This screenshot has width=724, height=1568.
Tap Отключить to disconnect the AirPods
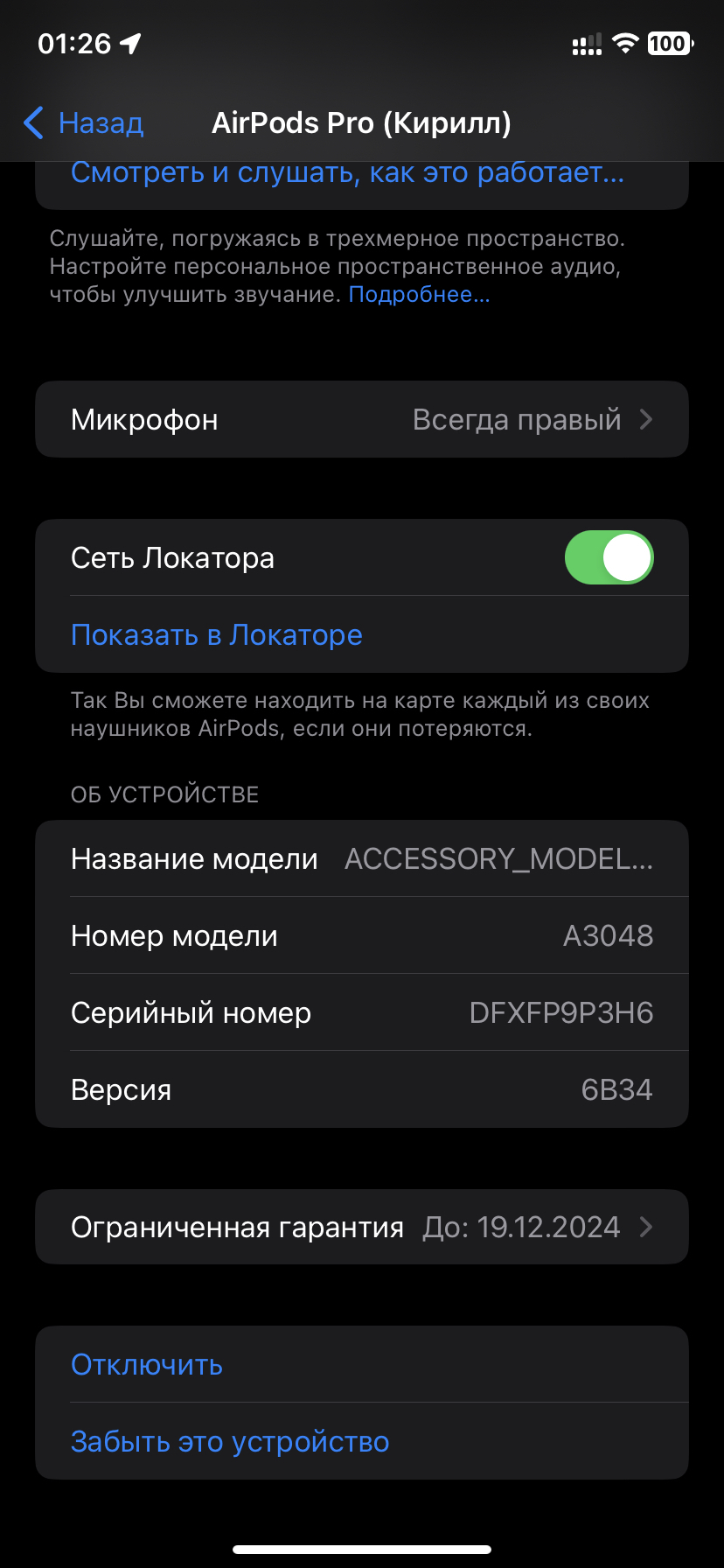coord(147,1365)
